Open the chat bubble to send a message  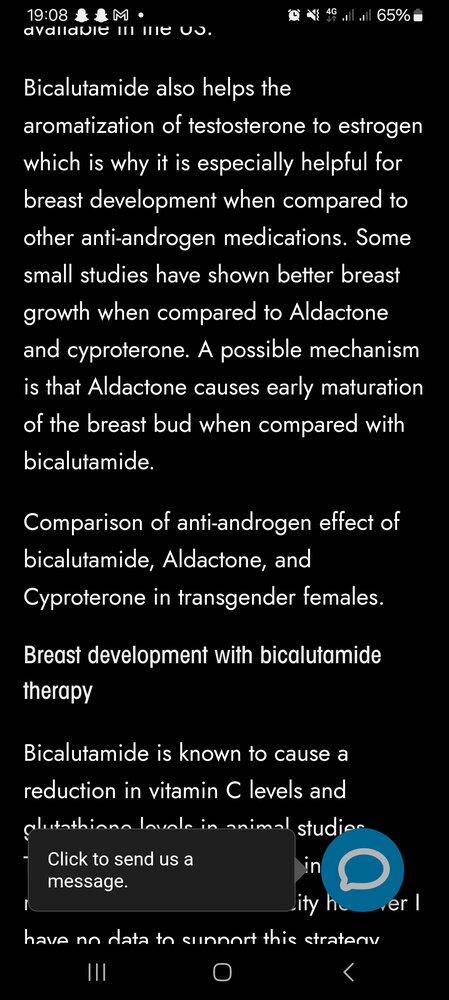362,869
